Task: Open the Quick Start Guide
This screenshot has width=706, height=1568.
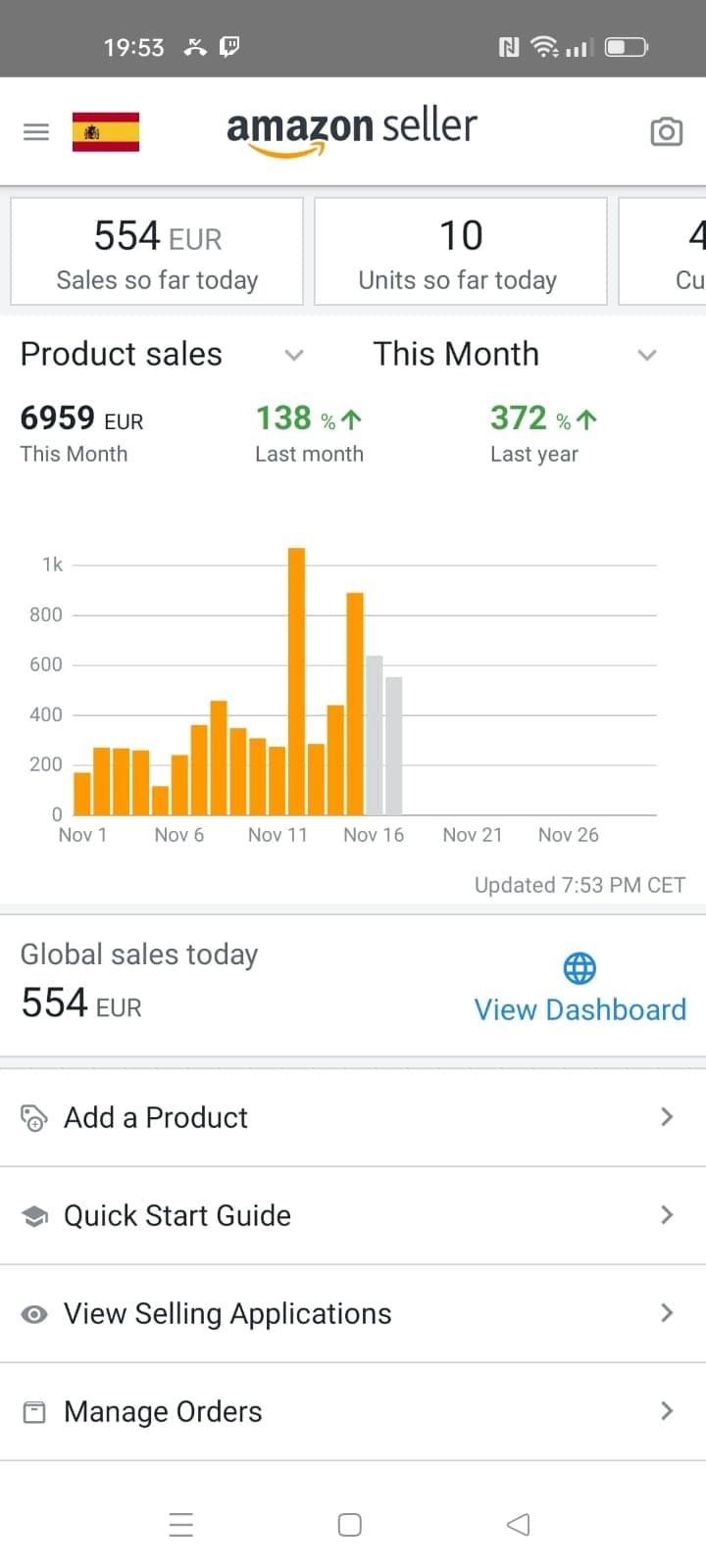Action: pos(353,1215)
